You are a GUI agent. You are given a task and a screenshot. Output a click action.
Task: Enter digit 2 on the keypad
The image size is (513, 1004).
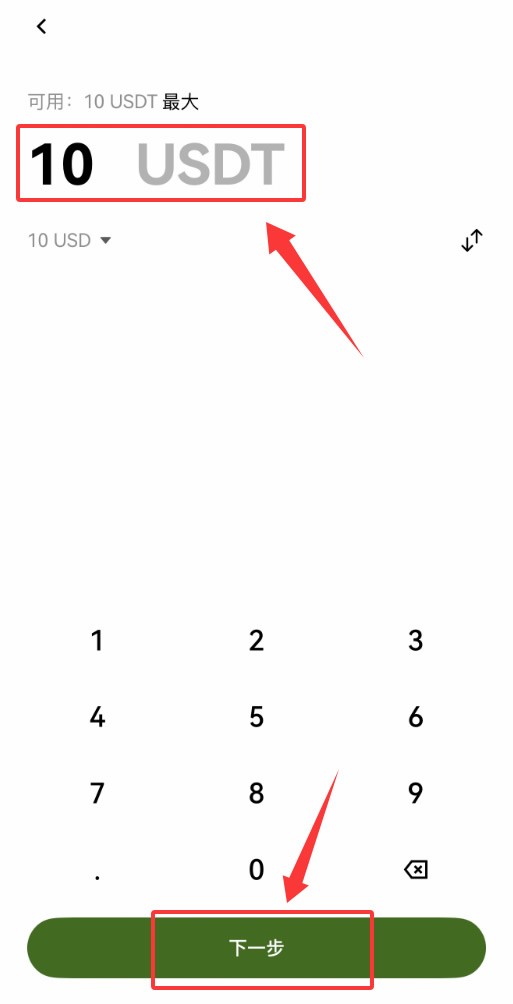(x=256, y=640)
